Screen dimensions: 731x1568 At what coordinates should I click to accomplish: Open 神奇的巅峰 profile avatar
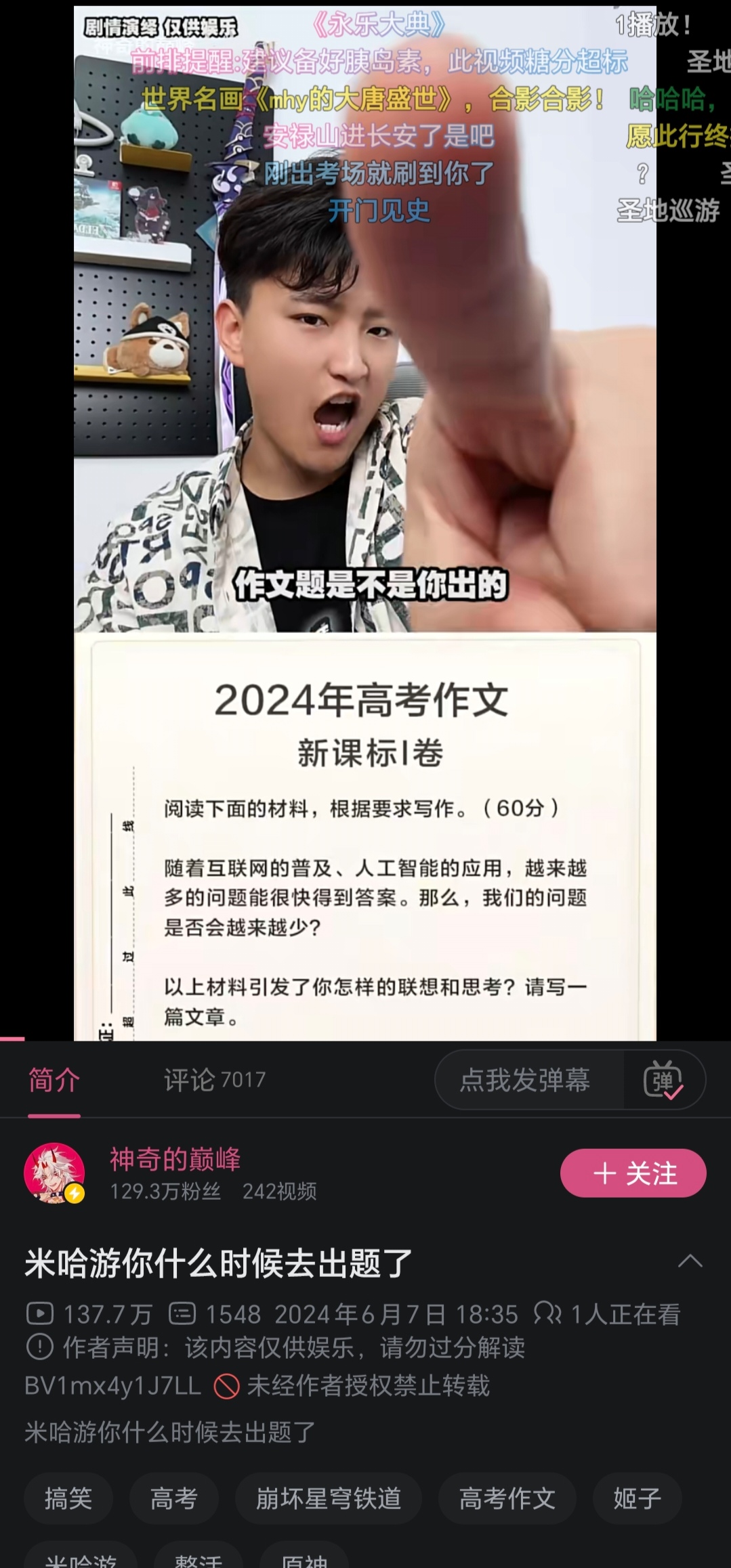(54, 1173)
